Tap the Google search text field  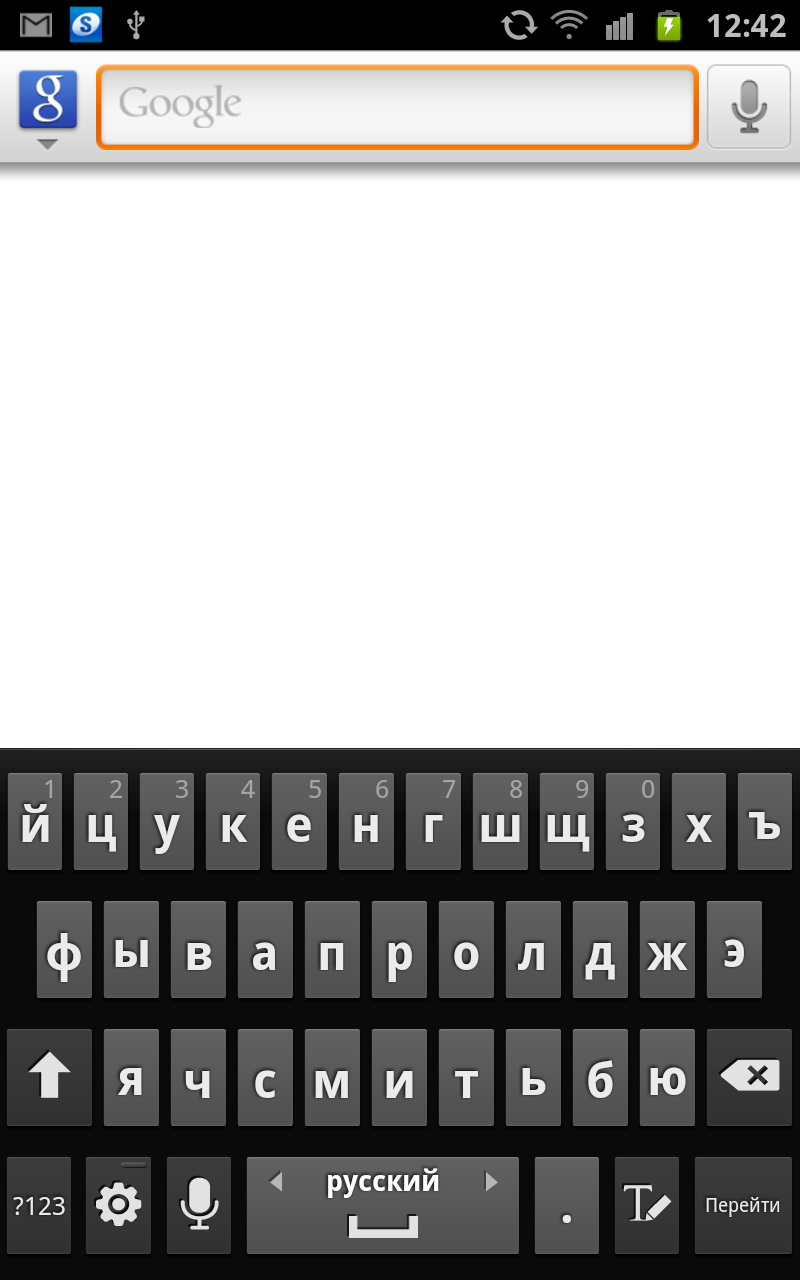point(396,106)
